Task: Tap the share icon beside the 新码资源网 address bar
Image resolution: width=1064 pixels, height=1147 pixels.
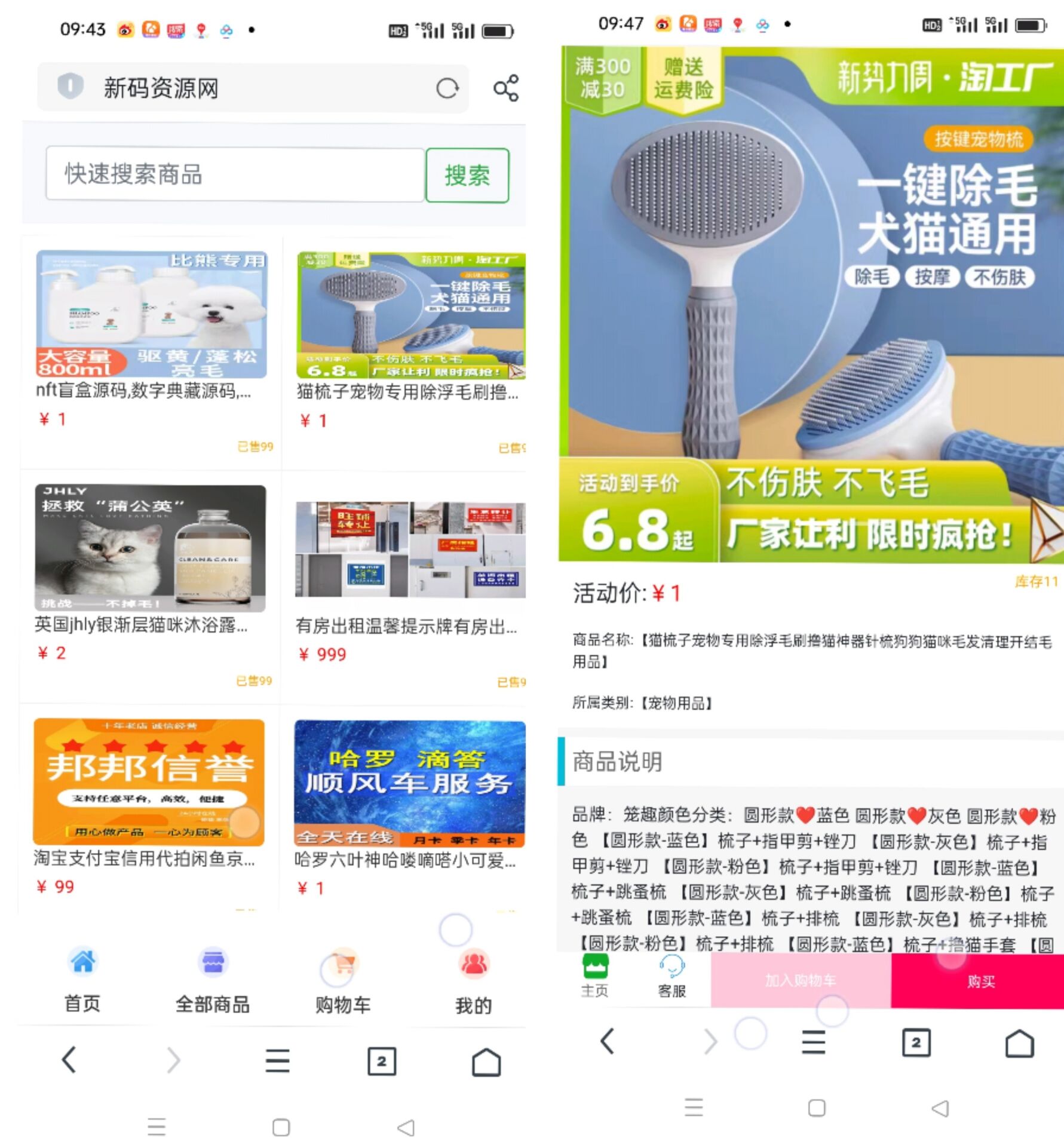Action: coord(505,88)
